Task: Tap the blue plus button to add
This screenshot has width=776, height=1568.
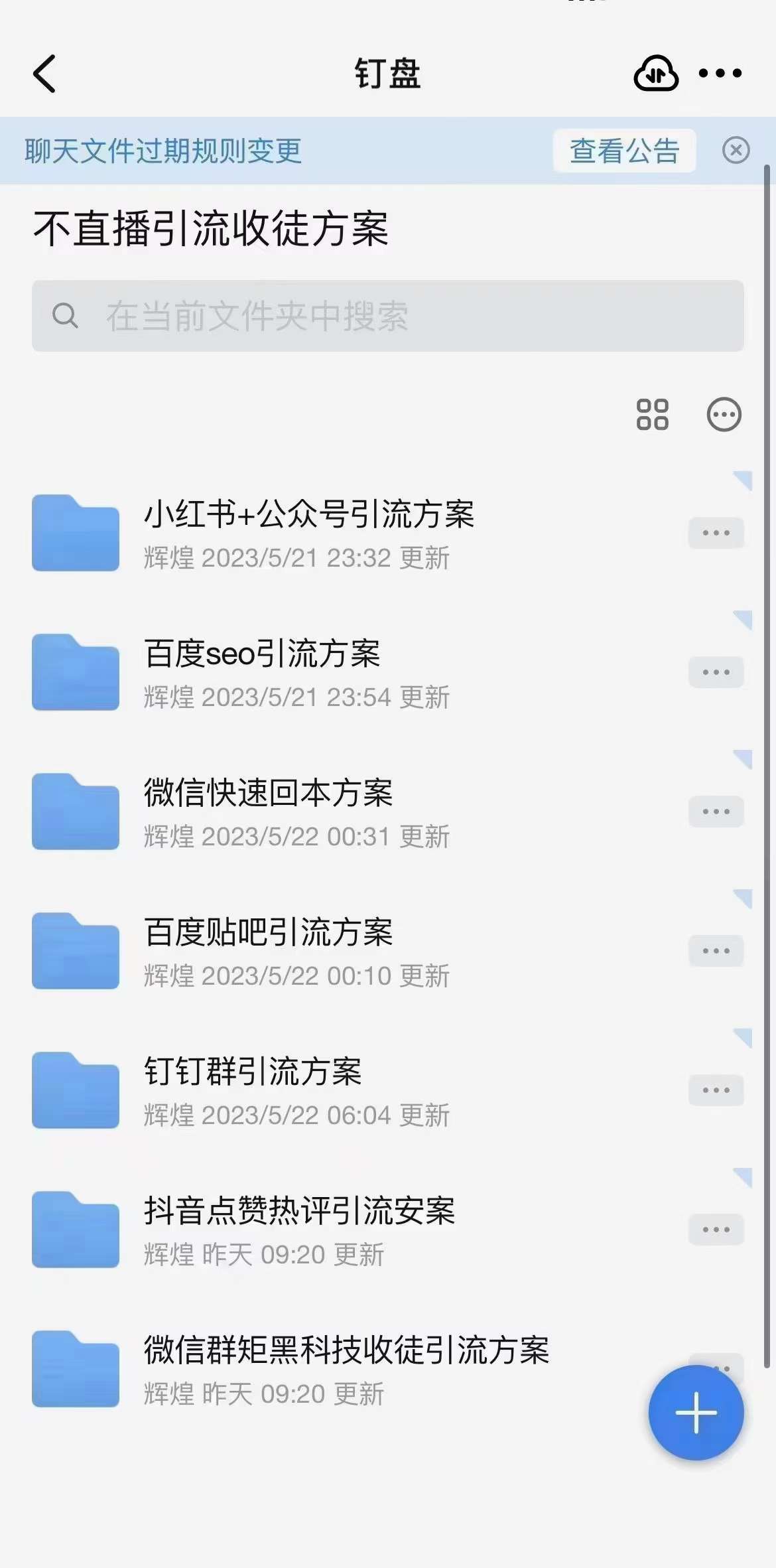Action: click(696, 1413)
